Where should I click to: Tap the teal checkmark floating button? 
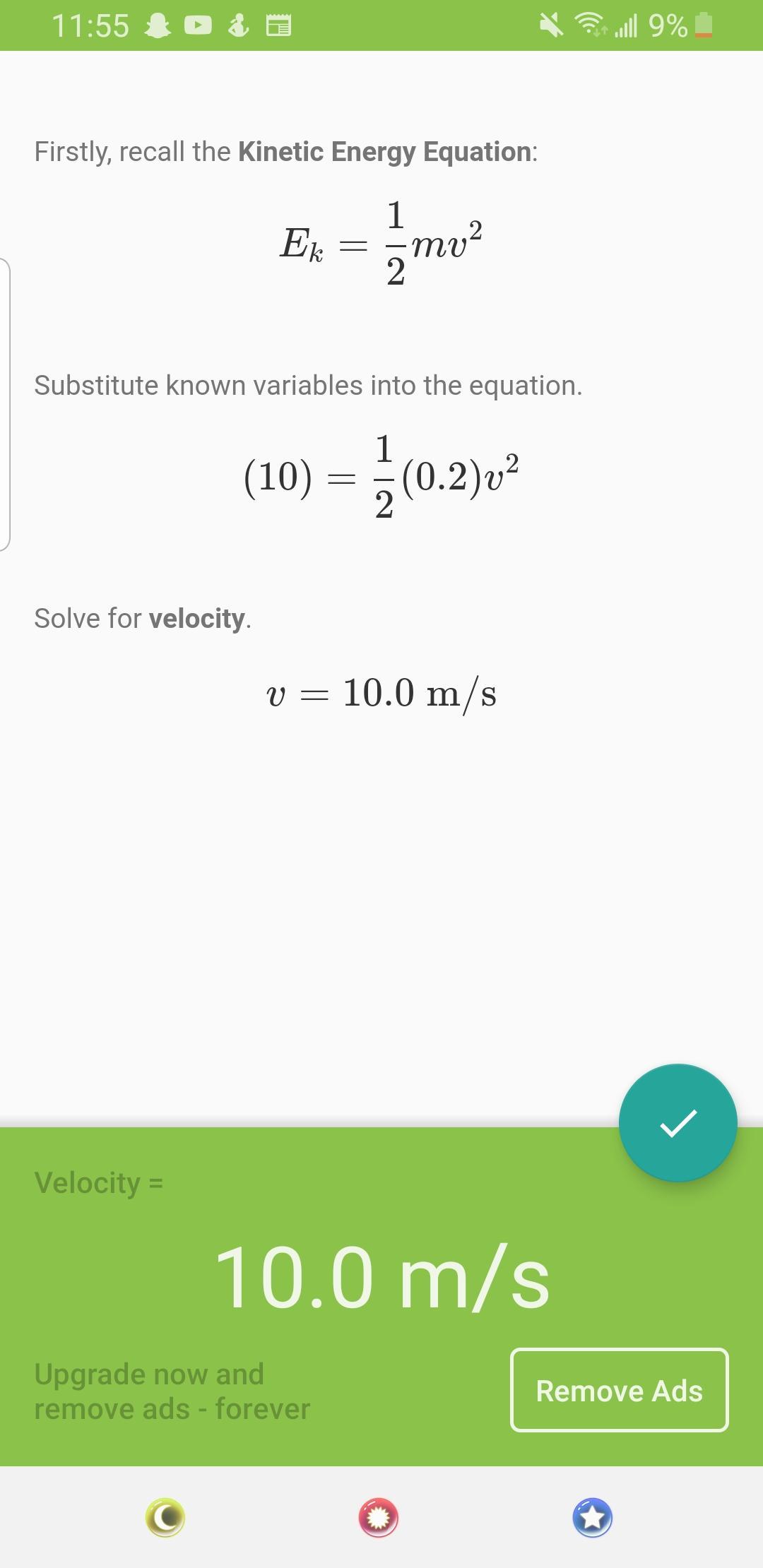tap(678, 1122)
